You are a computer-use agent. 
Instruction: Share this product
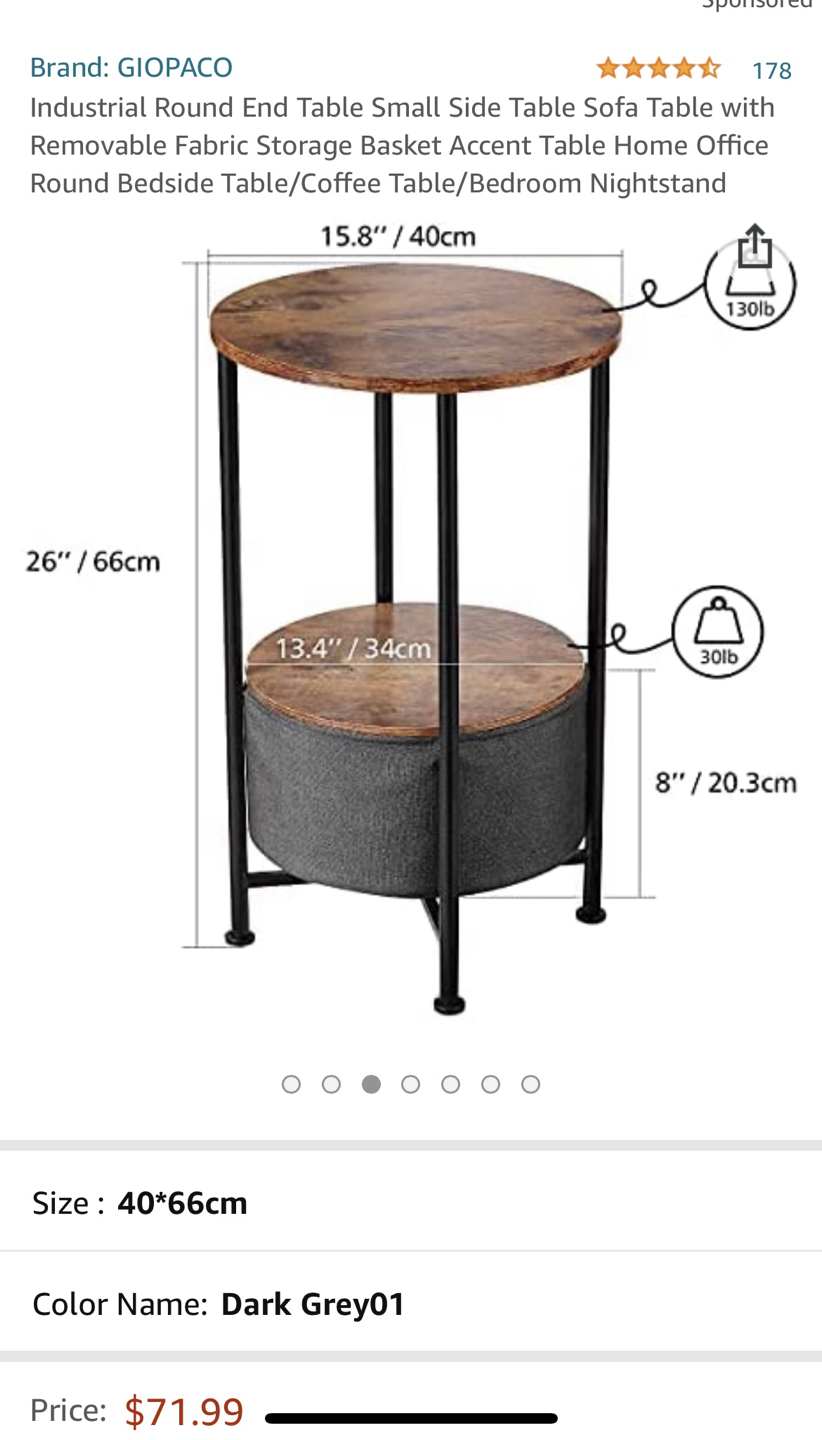[x=755, y=246]
